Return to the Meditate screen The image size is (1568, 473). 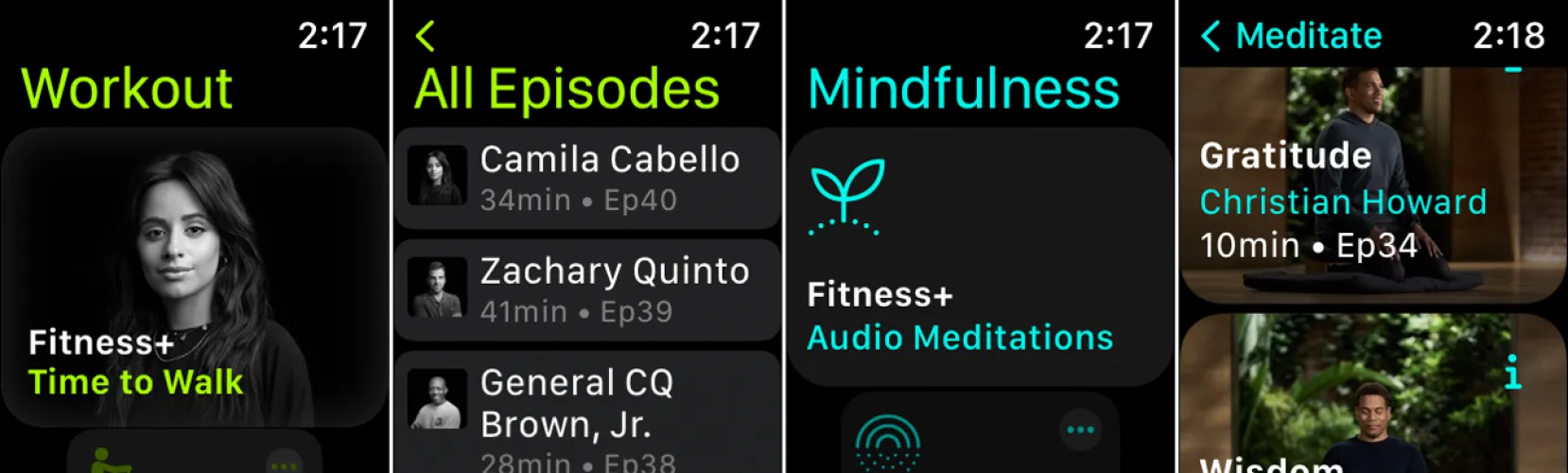(1291, 37)
